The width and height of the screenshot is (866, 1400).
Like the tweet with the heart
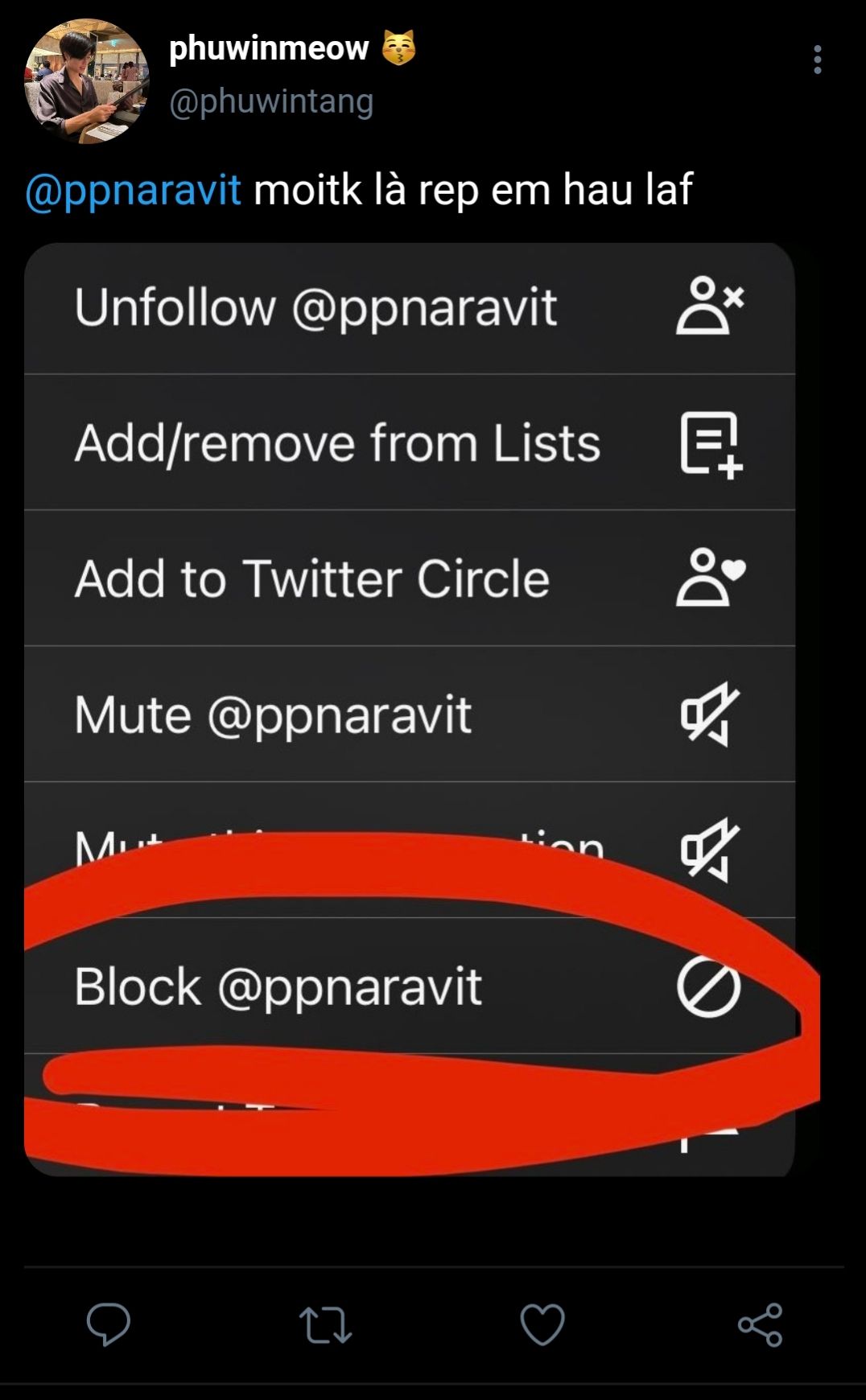[x=542, y=1324]
